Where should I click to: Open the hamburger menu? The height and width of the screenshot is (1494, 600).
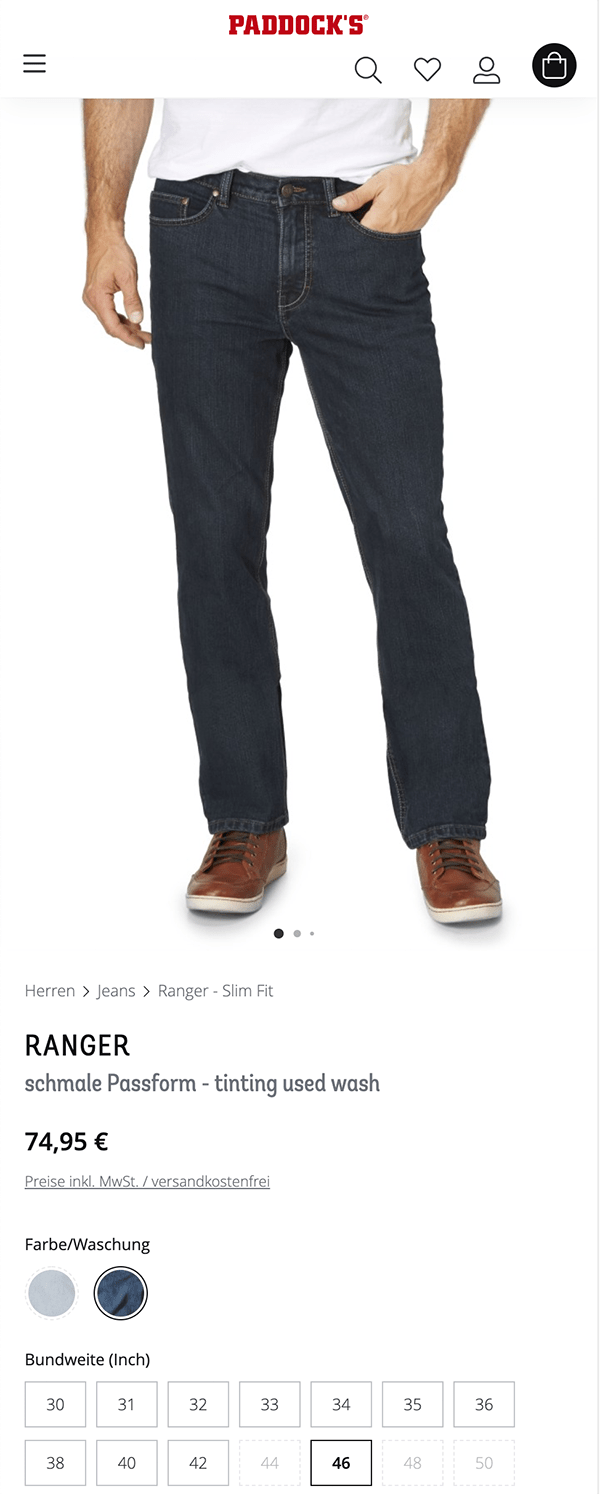point(35,64)
